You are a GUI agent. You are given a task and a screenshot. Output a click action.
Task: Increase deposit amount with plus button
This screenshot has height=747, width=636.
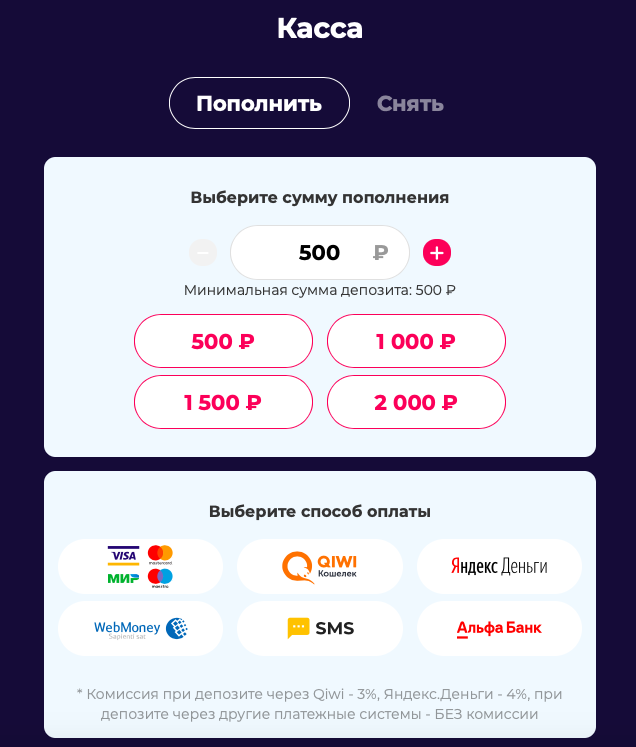(437, 253)
